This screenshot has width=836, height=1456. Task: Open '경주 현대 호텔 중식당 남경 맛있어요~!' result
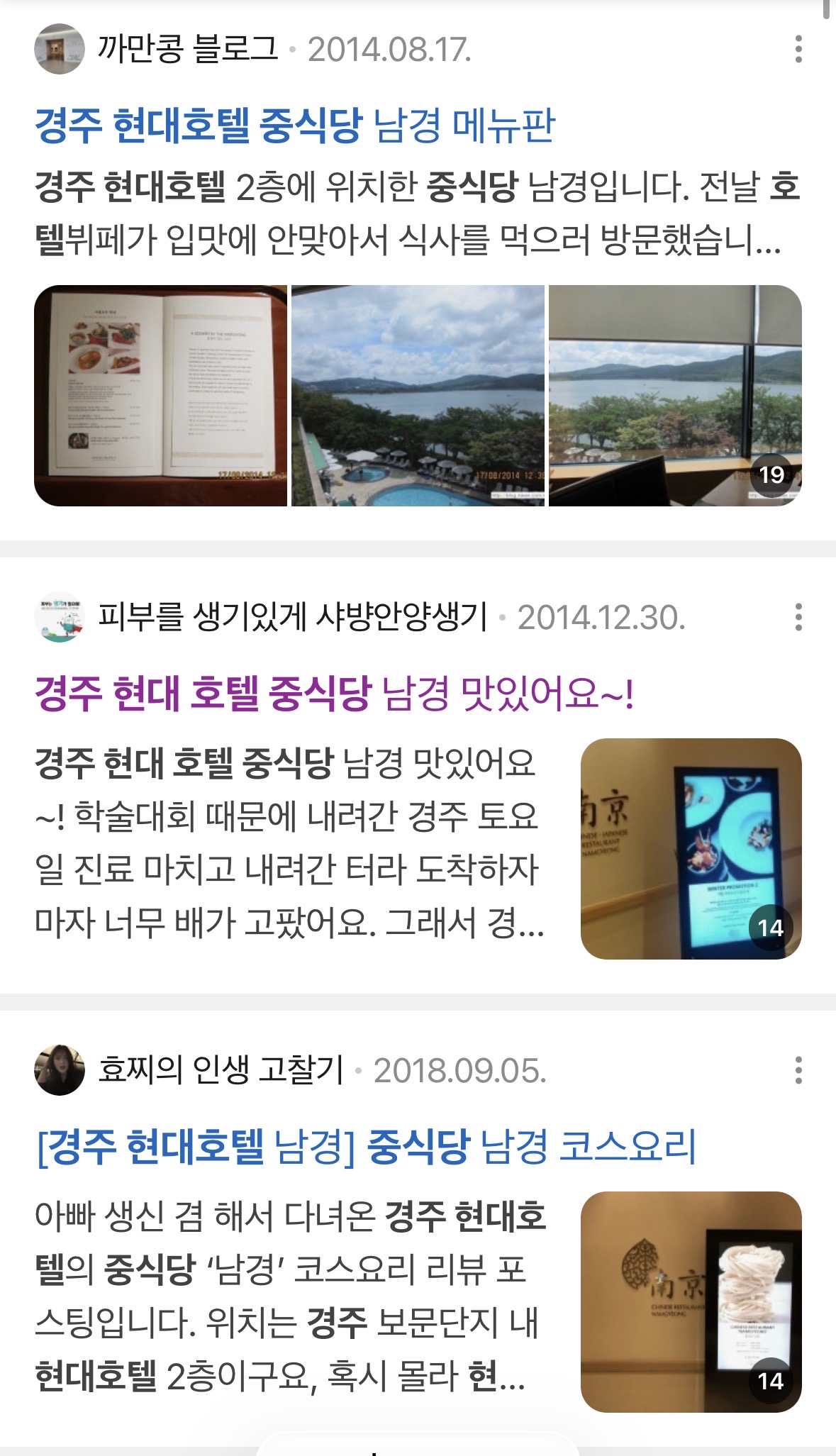[x=333, y=693]
